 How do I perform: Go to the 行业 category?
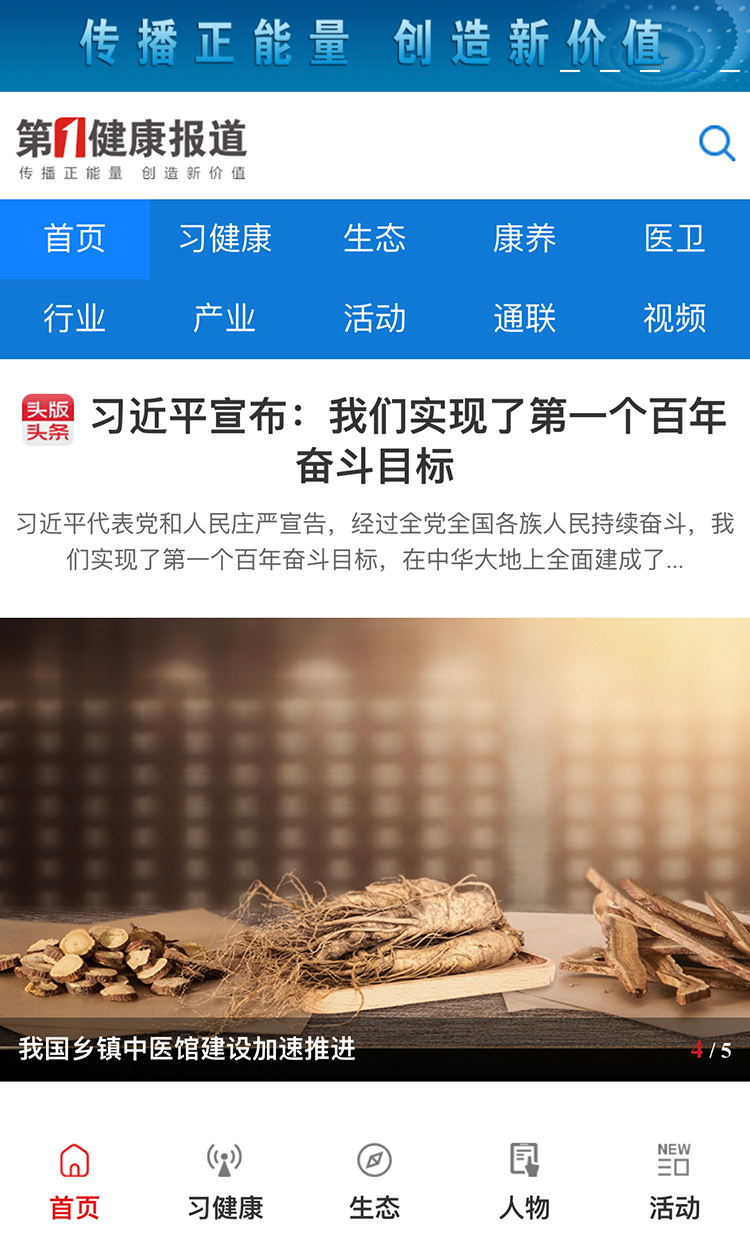75,319
